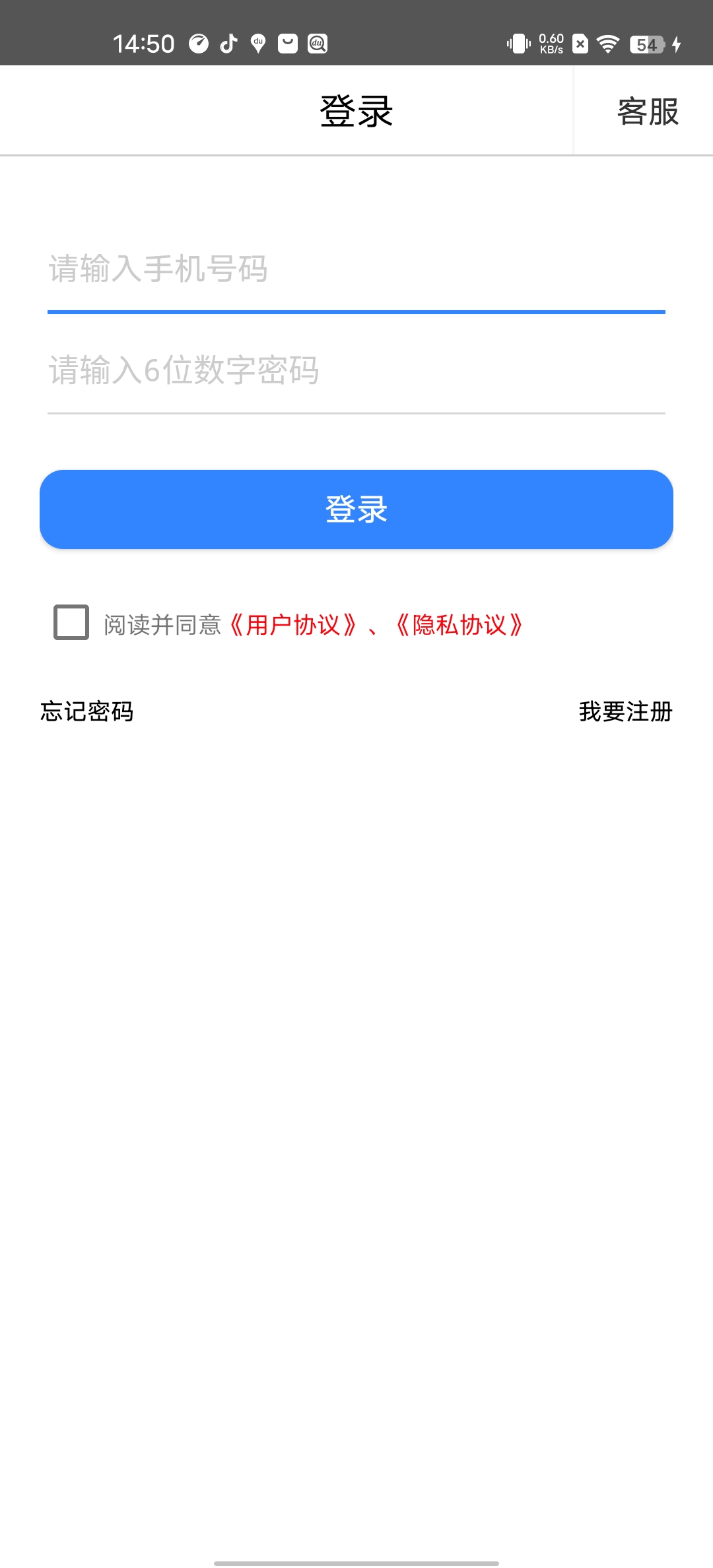The width and height of the screenshot is (713, 1568).
Task: Open the 《隐私协议》 link
Action: click(459, 625)
